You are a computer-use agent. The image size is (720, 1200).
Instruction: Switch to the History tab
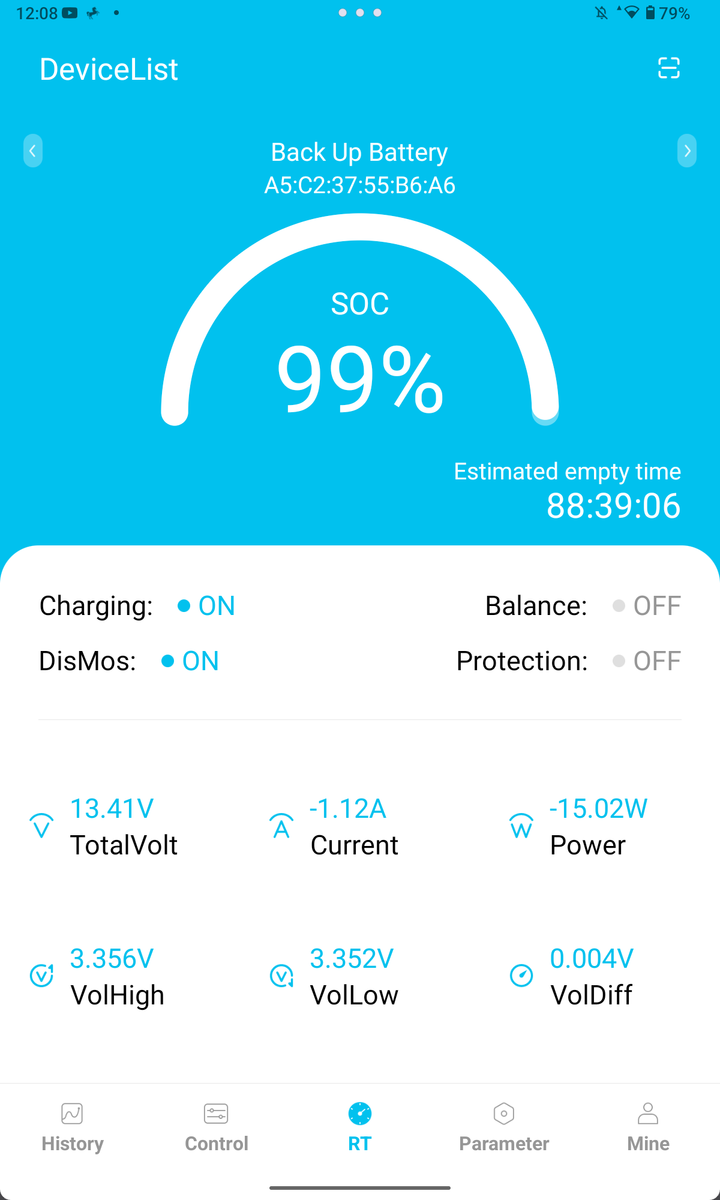pyautogui.click(x=72, y=1128)
